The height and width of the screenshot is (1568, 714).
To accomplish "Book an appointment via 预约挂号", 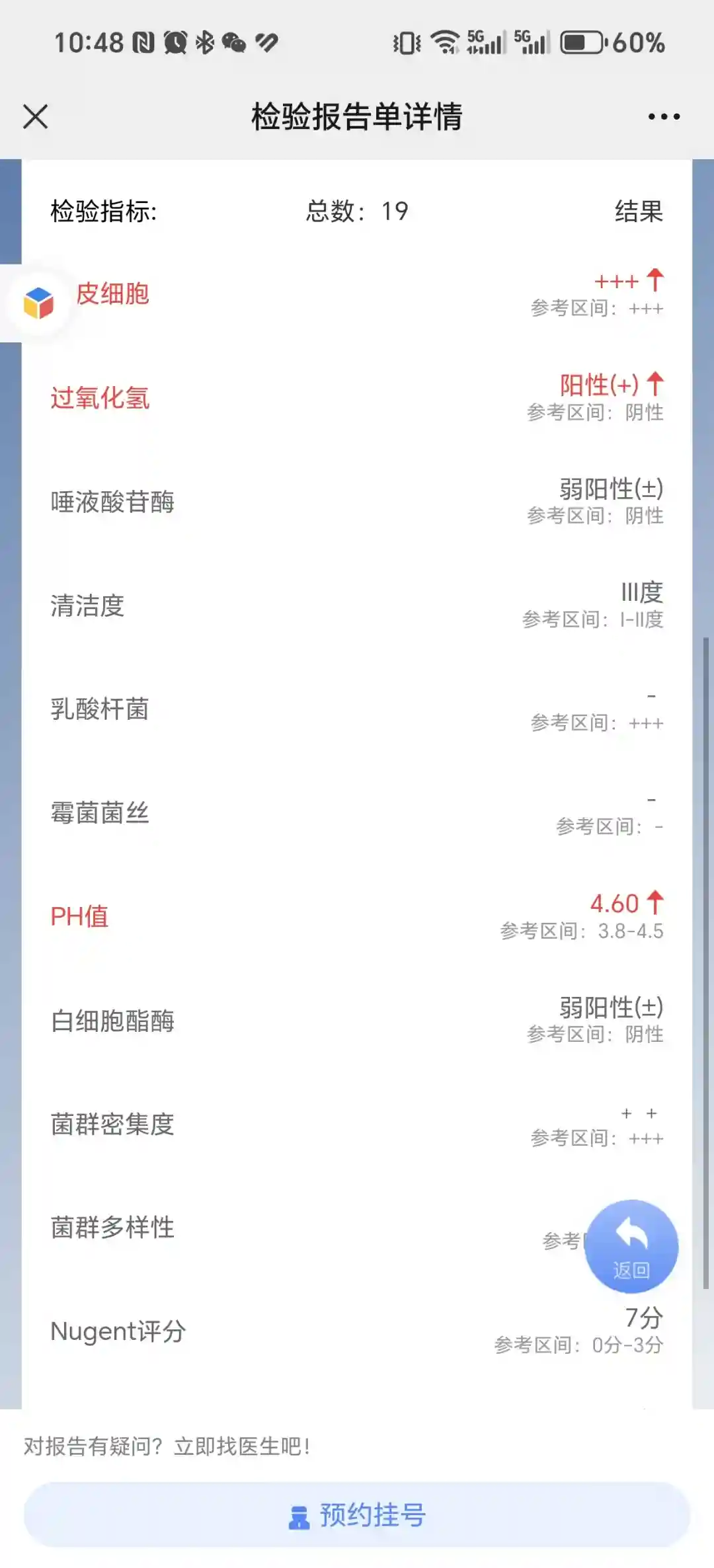I will (x=357, y=1514).
